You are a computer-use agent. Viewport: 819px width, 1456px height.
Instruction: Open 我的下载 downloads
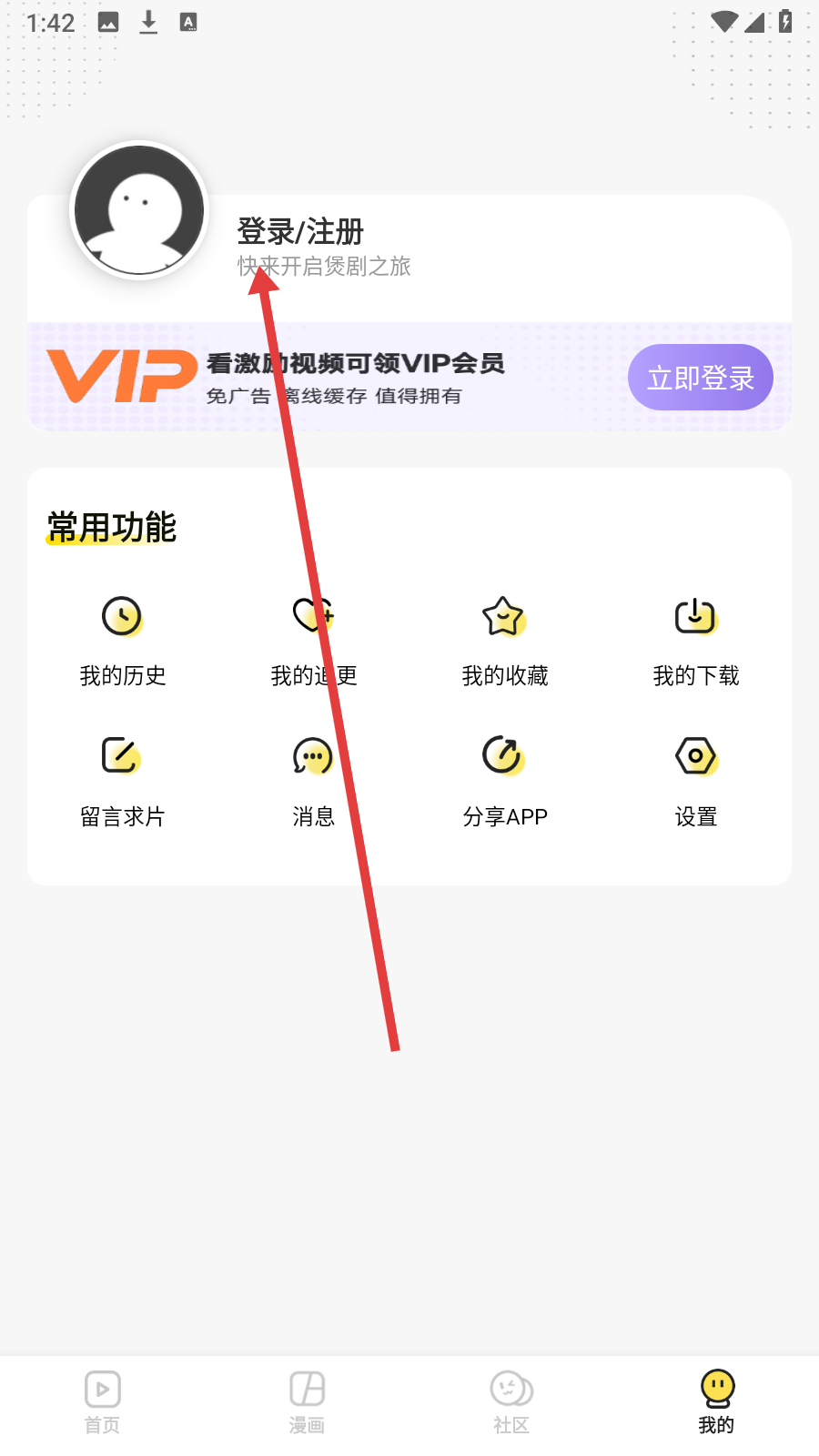pyautogui.click(x=695, y=638)
